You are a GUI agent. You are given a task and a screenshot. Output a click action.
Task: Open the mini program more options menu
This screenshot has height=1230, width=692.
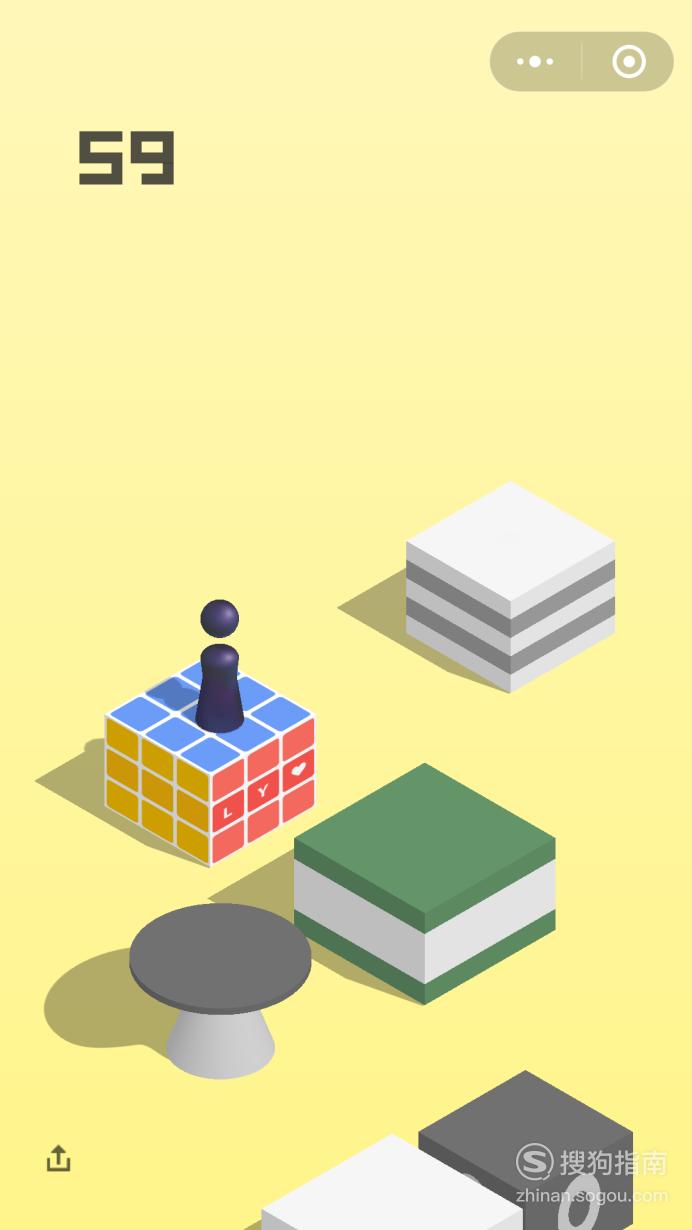535,62
